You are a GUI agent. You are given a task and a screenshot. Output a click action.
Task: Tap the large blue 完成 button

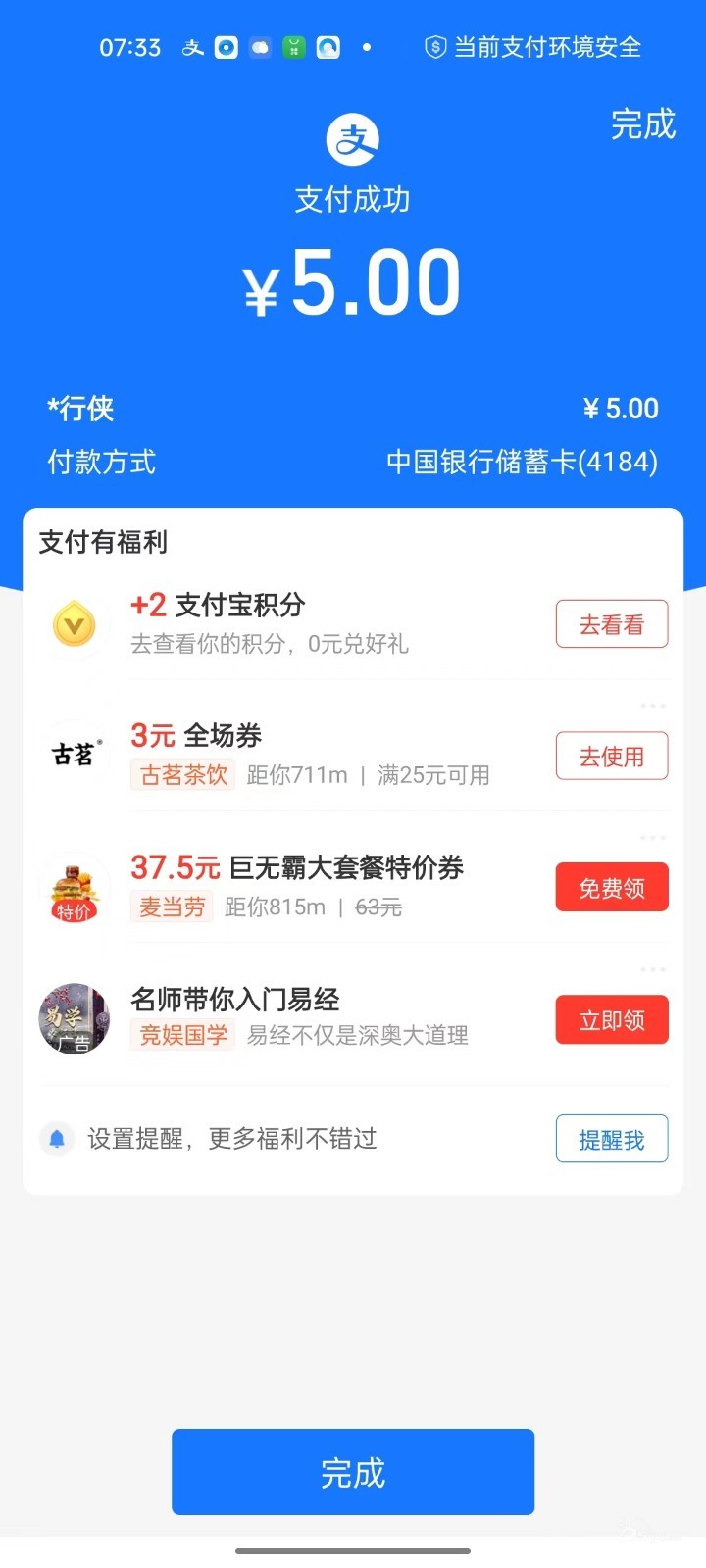coord(353,1472)
